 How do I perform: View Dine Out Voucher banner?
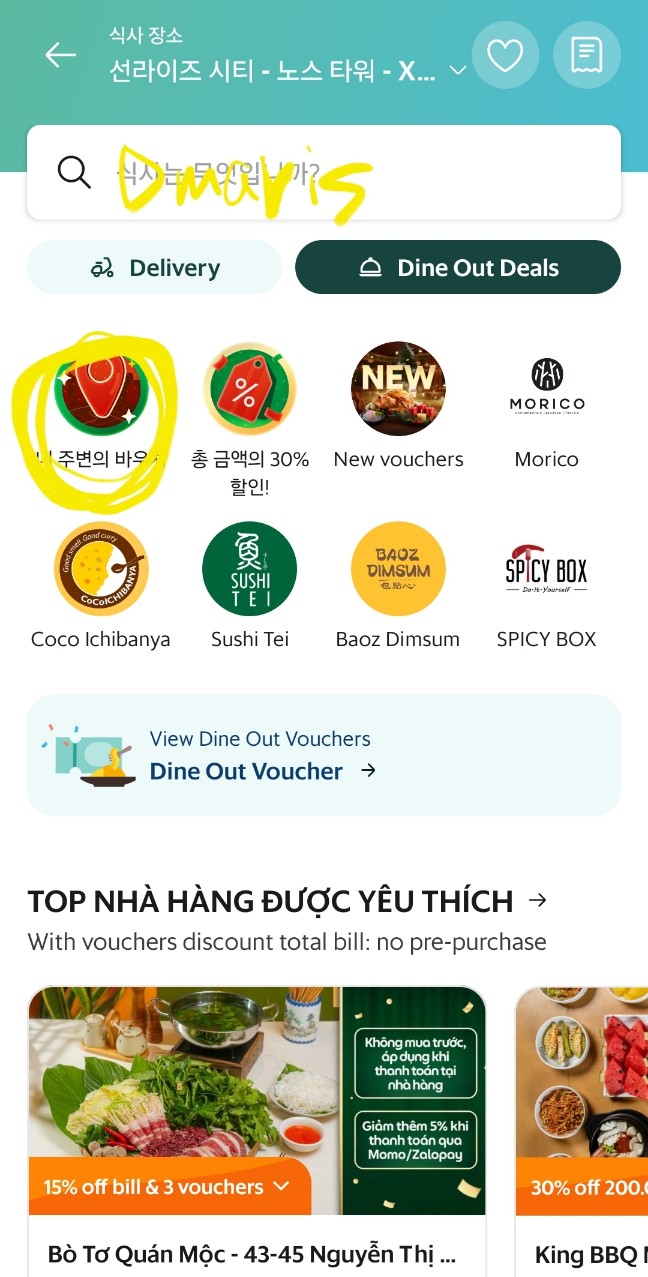point(324,756)
